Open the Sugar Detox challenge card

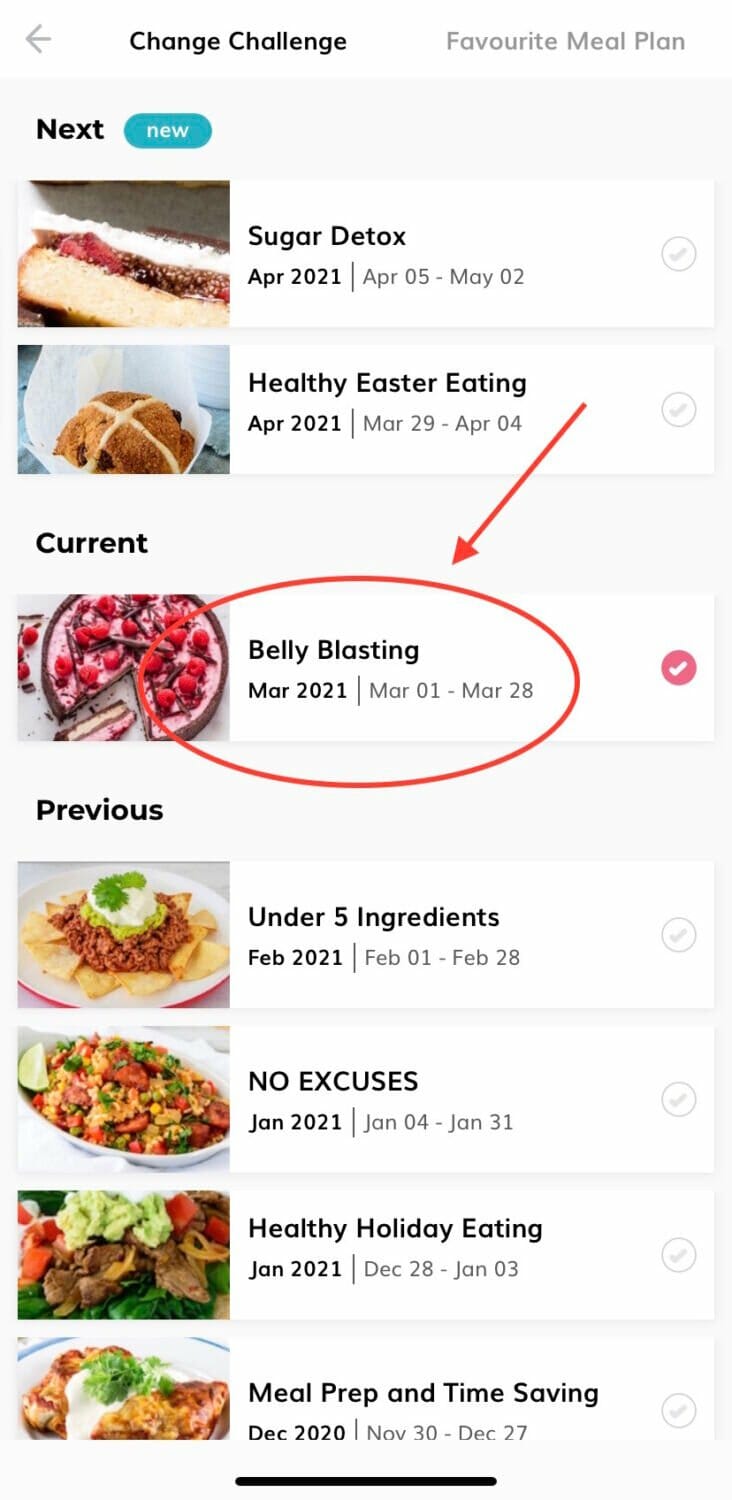pos(366,254)
